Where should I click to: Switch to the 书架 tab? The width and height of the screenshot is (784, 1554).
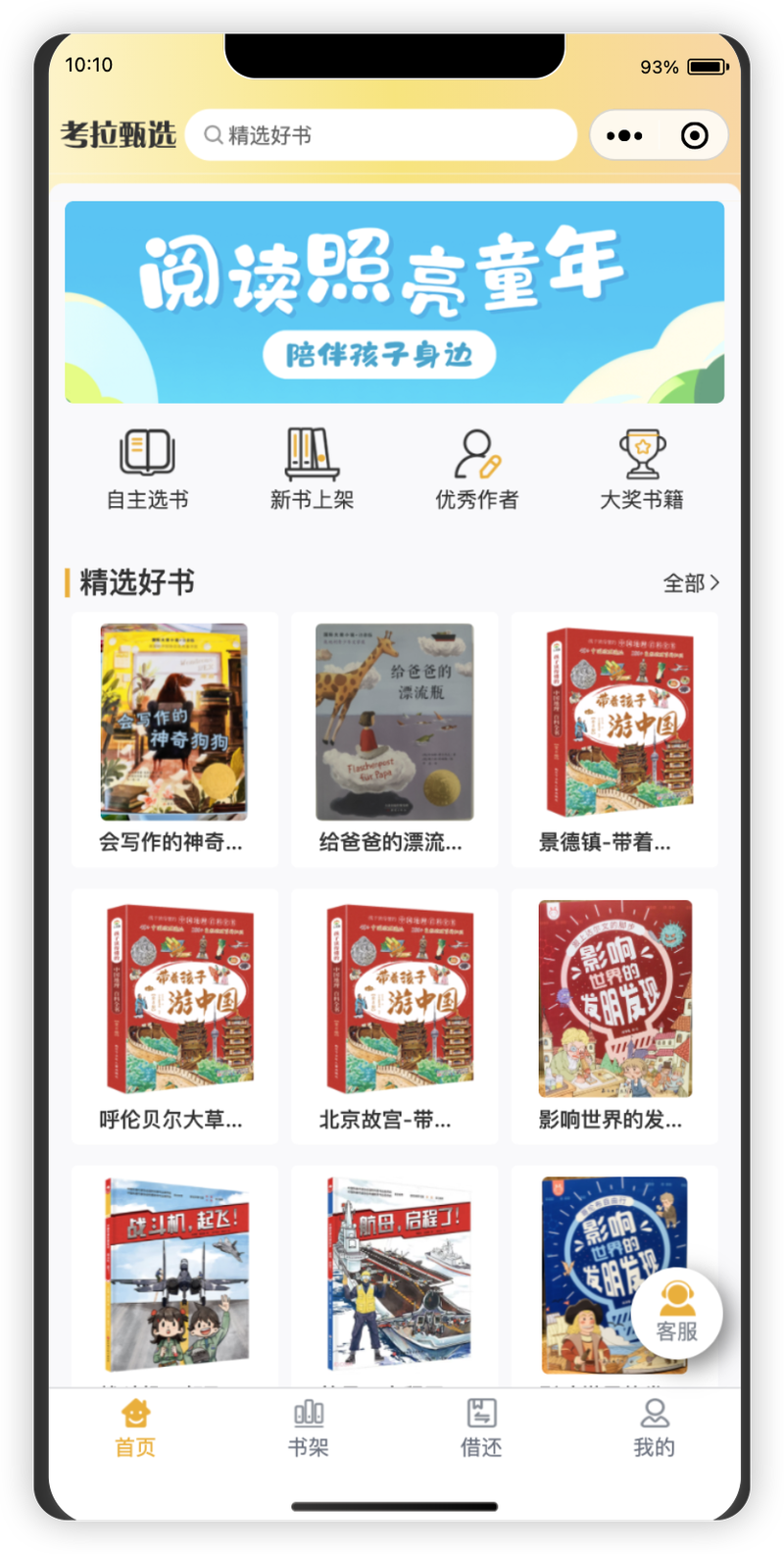(x=308, y=1428)
